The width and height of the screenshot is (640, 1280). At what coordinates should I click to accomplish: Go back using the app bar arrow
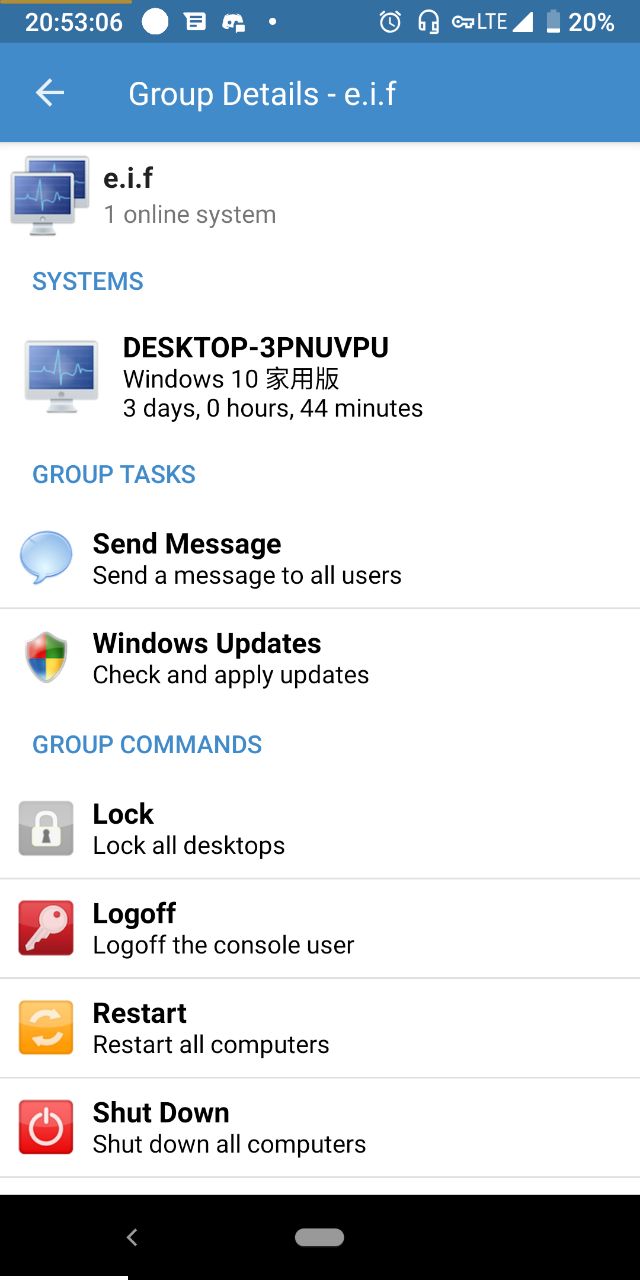(50, 93)
